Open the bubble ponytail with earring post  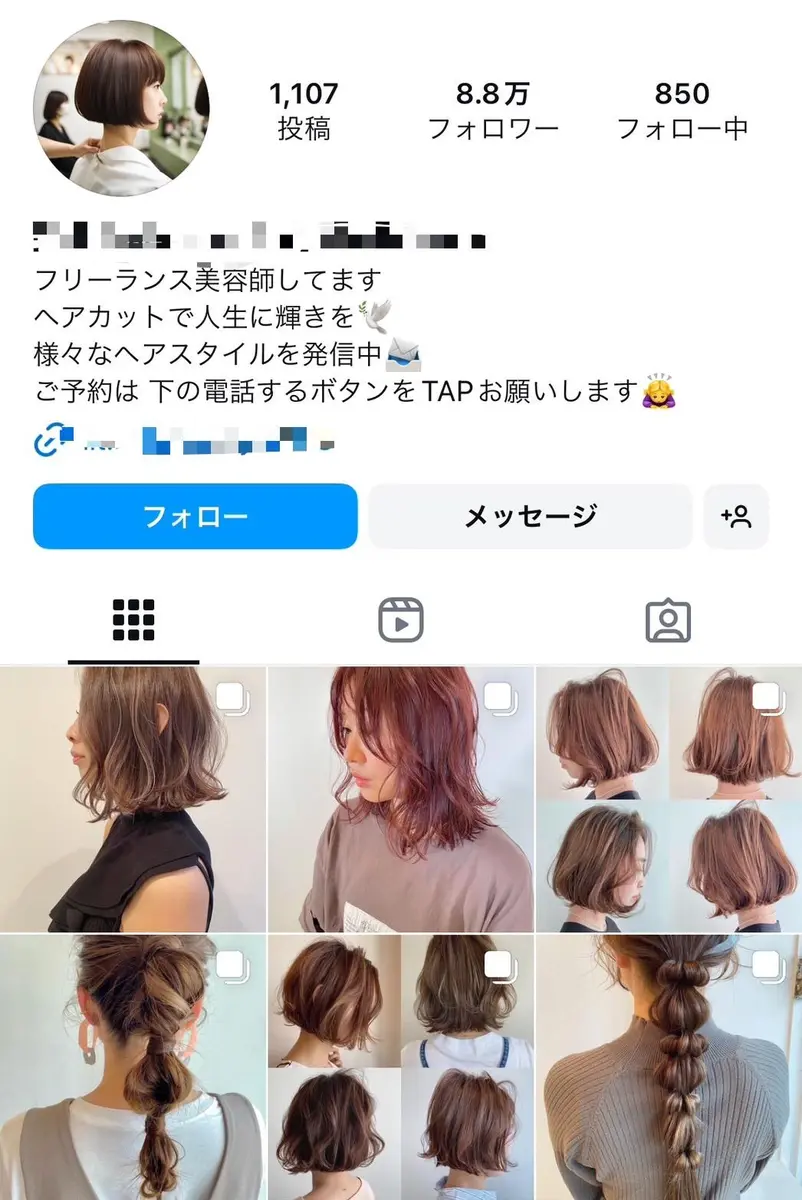click(133, 1068)
